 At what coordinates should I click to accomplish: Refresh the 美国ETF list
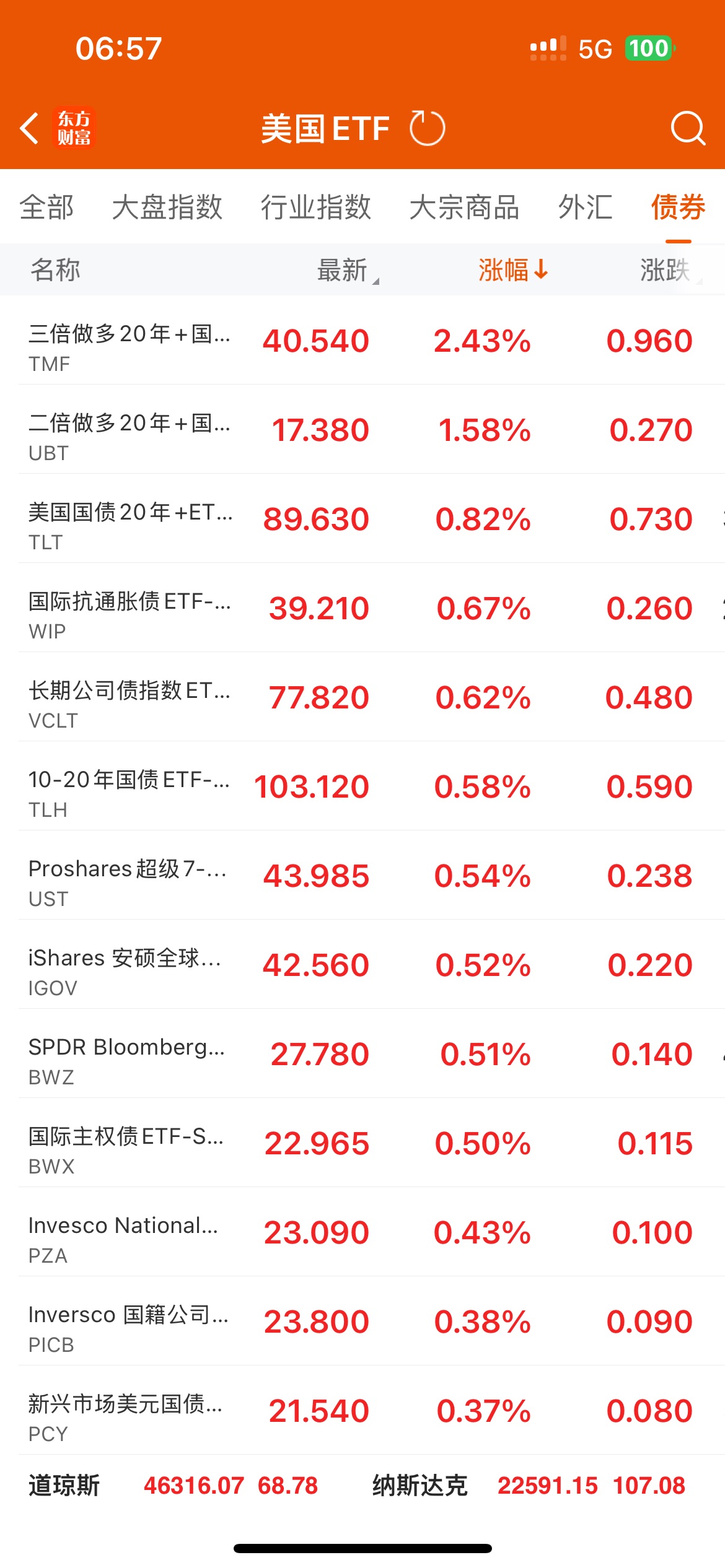tap(428, 128)
